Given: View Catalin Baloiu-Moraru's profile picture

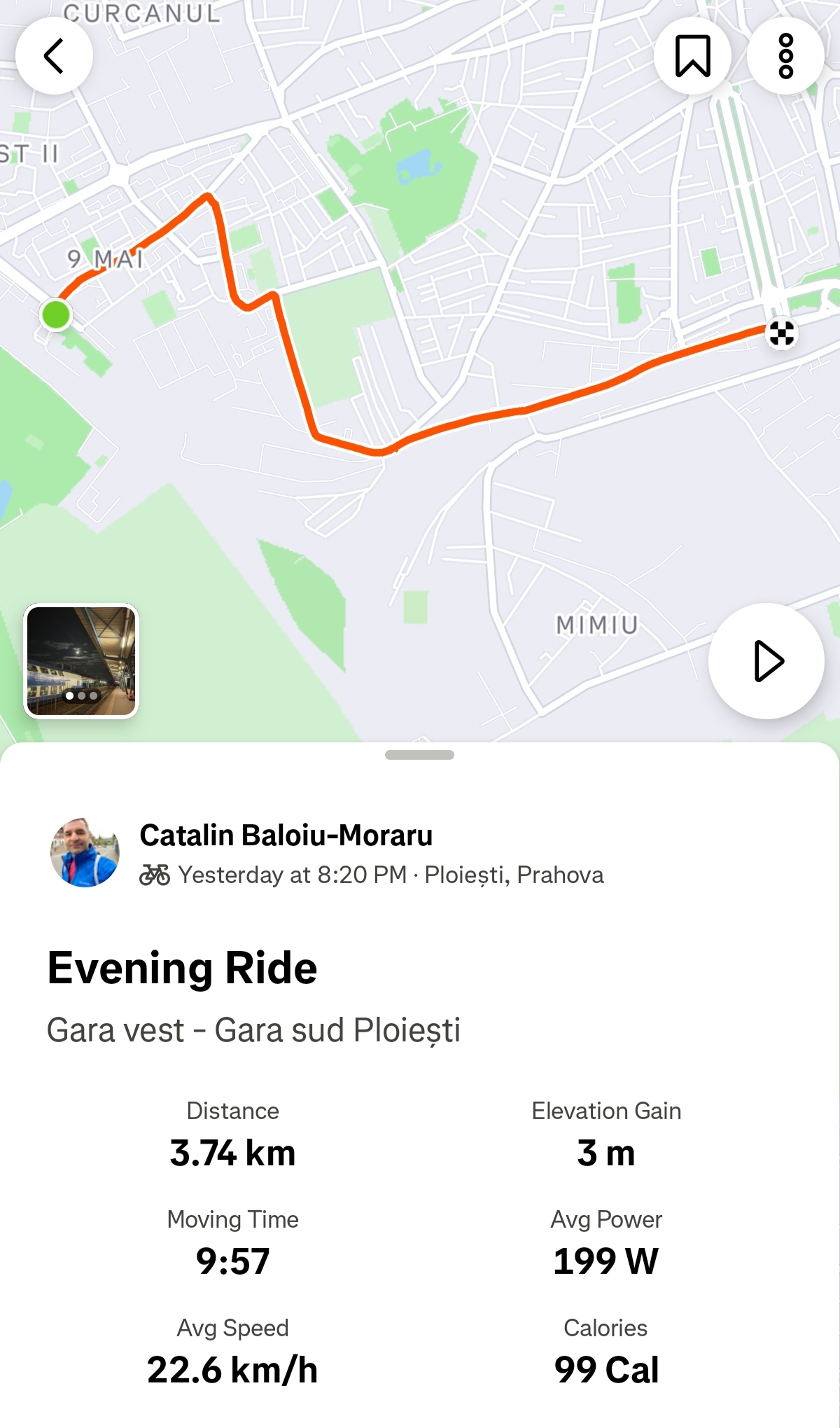Looking at the screenshot, I should click(x=85, y=852).
